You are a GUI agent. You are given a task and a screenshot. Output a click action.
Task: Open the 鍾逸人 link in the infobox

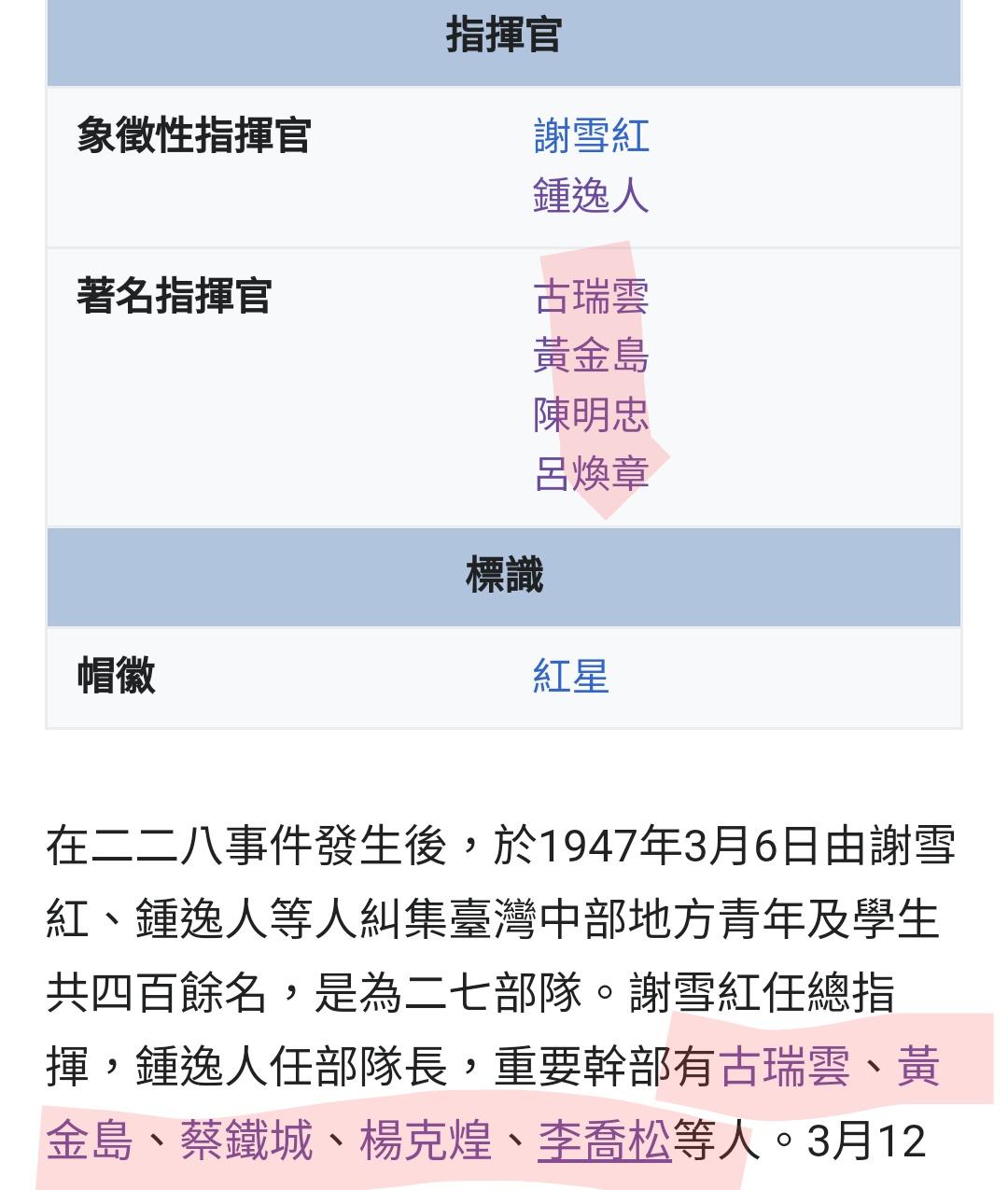click(591, 196)
